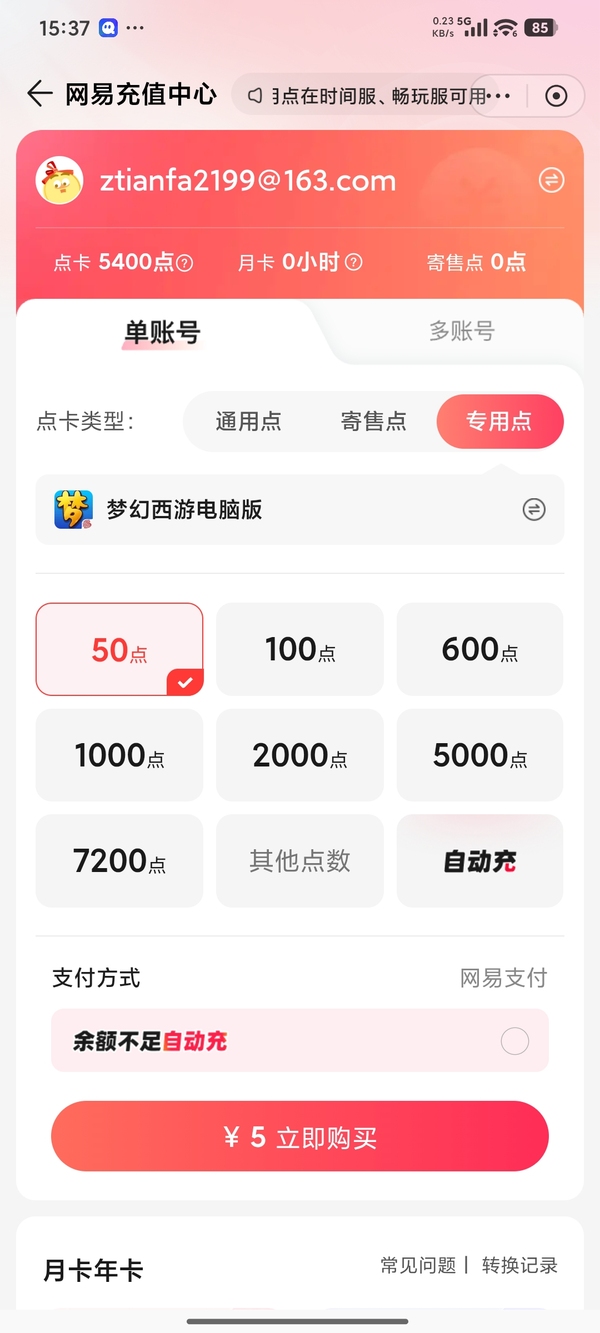This screenshot has width=600, height=1333.
Task: View 转换记录
Action: [x=520, y=1265]
